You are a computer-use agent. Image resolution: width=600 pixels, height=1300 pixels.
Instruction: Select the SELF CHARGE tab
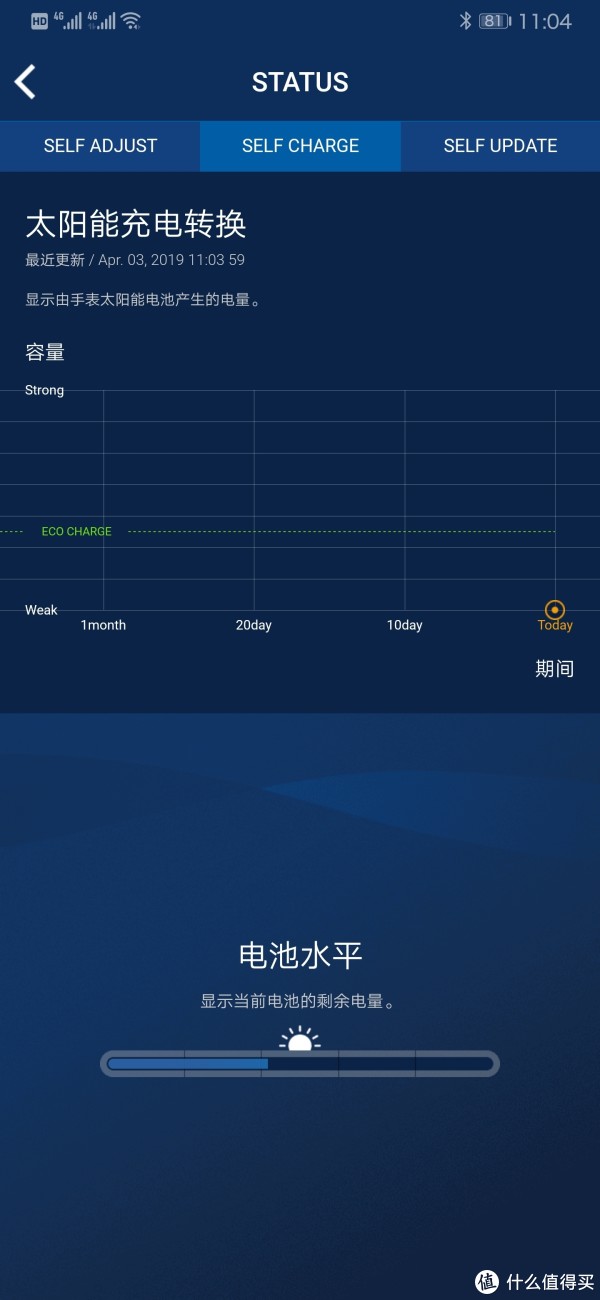[x=300, y=146]
